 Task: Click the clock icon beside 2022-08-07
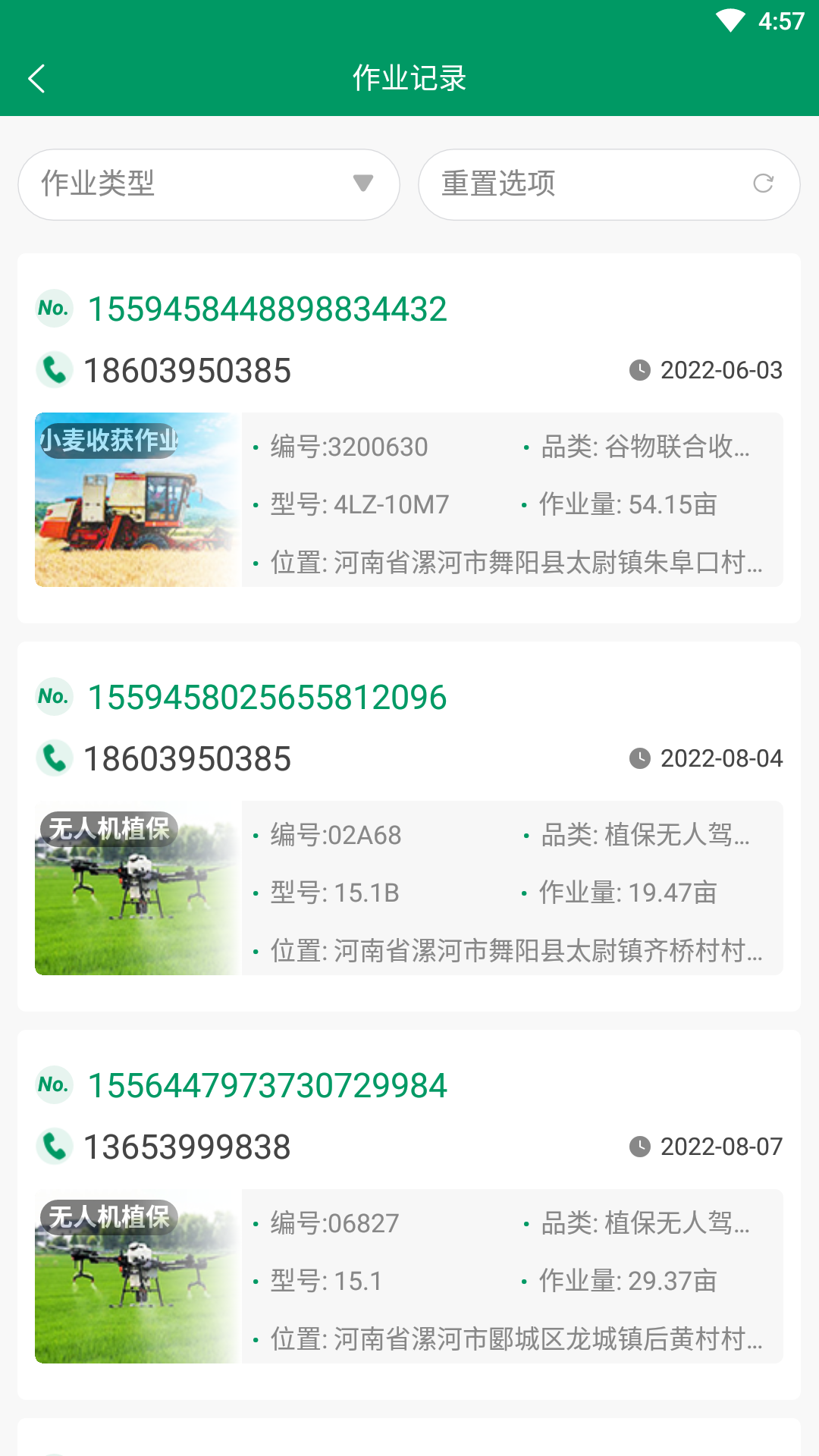639,1147
